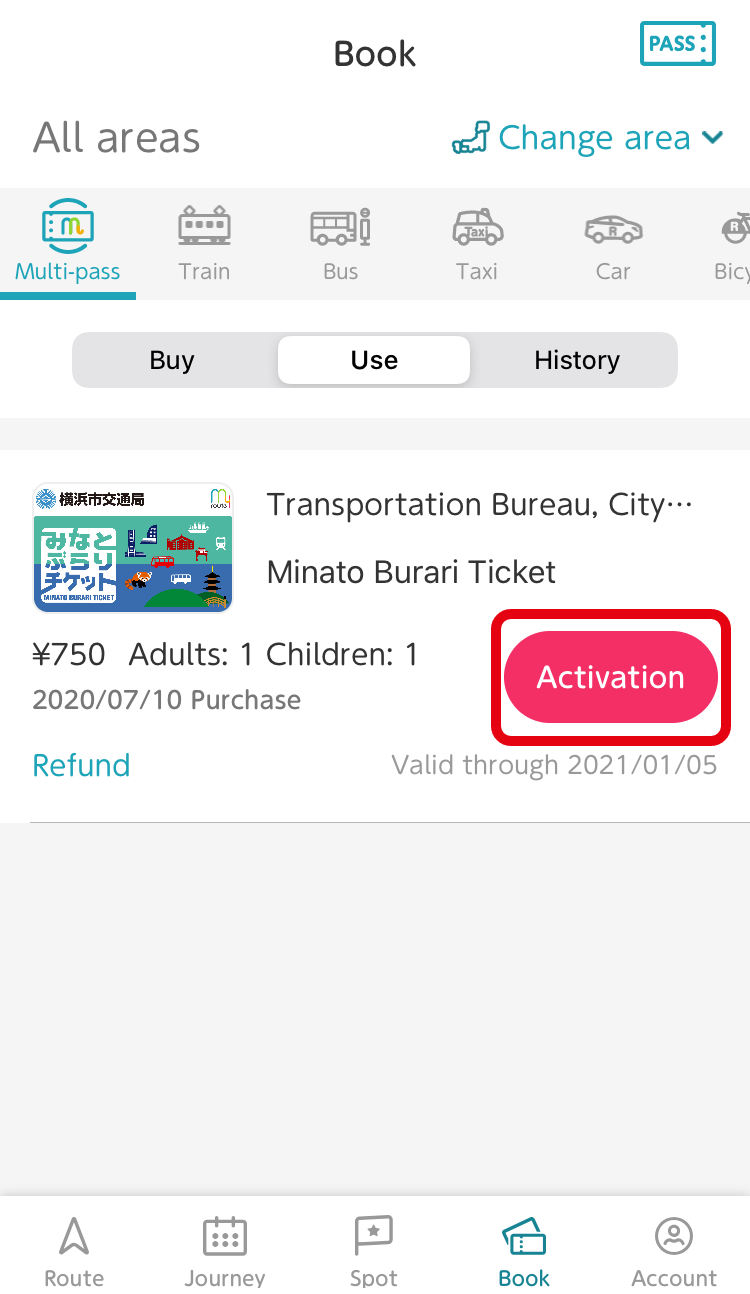Open the Account tab
750x1294 pixels.
[x=674, y=1250]
